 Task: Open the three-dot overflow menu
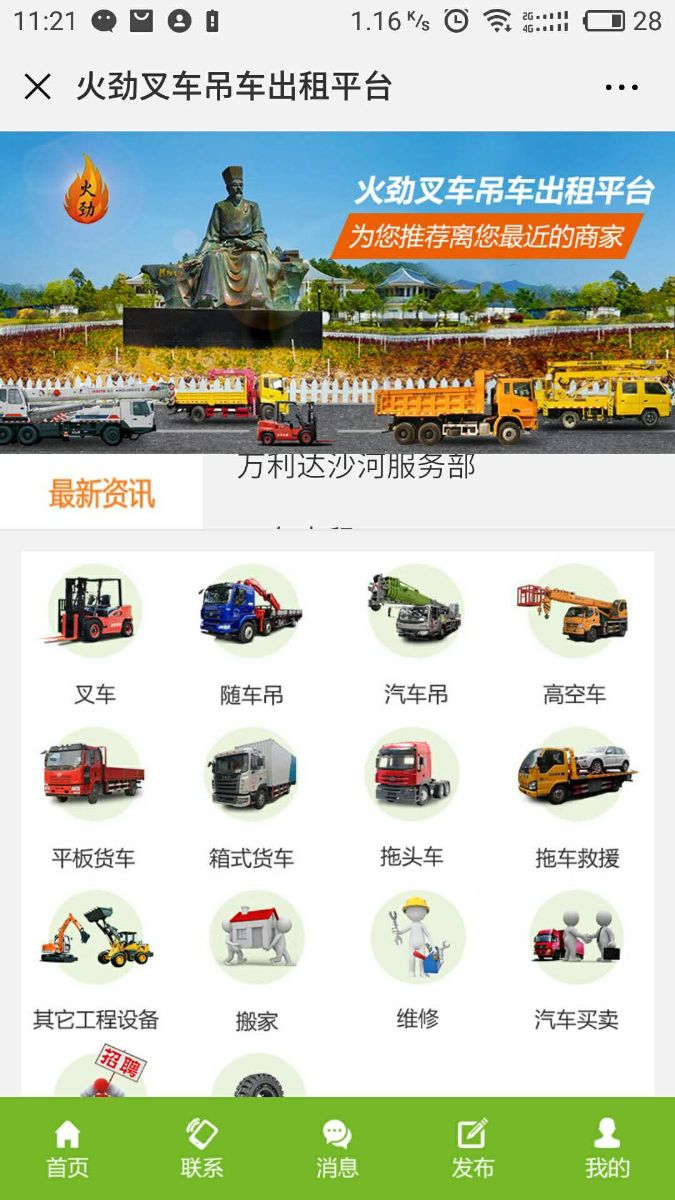[x=621, y=87]
